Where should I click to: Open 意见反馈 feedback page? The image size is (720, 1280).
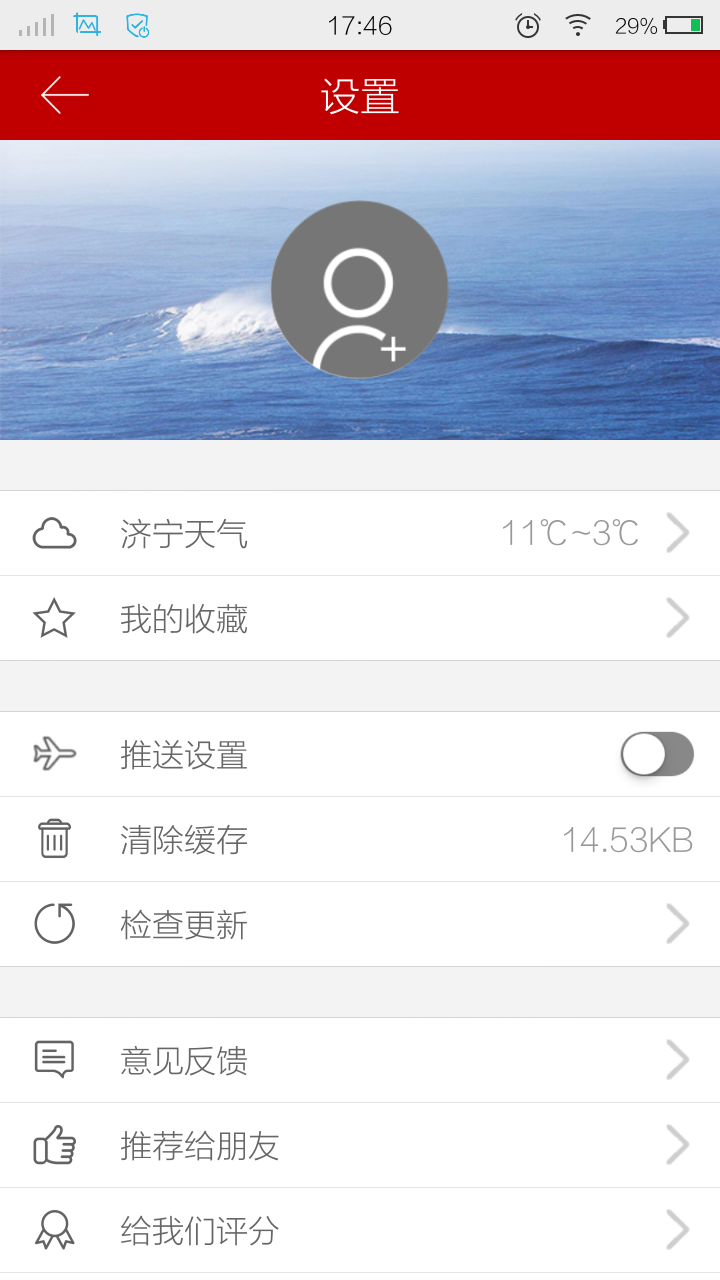pos(360,1060)
